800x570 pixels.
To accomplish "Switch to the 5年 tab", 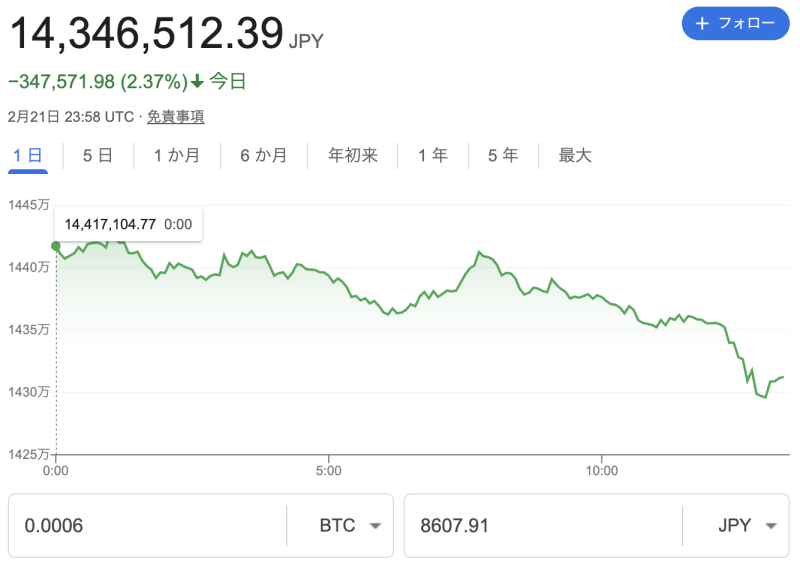I will pos(503,156).
